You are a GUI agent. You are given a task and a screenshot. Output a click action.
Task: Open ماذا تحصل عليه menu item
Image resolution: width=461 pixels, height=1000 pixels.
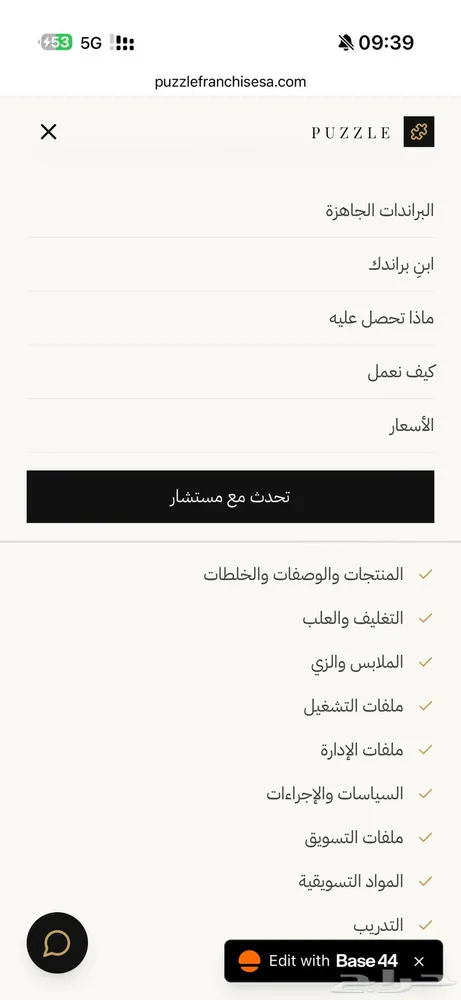pyautogui.click(x=231, y=318)
